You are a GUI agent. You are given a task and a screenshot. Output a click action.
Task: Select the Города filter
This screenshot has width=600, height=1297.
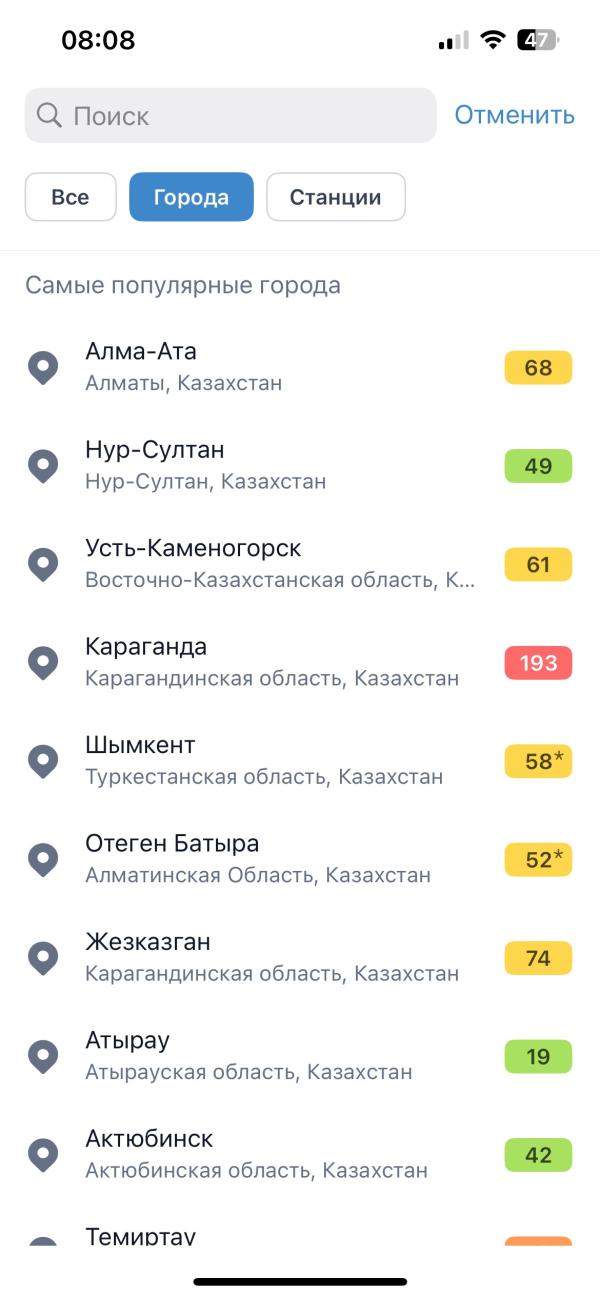tap(191, 197)
